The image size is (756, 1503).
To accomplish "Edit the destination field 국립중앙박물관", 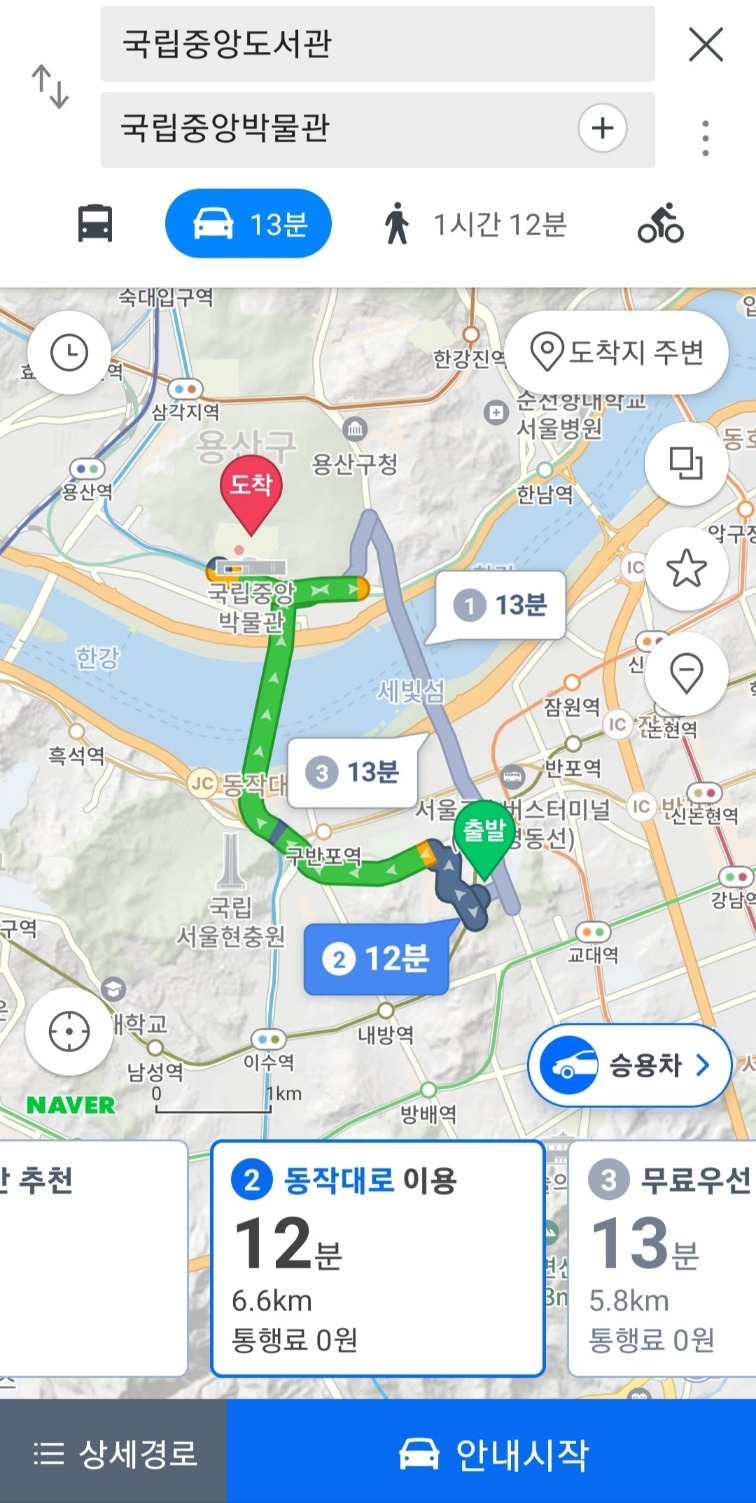I will (377, 130).
